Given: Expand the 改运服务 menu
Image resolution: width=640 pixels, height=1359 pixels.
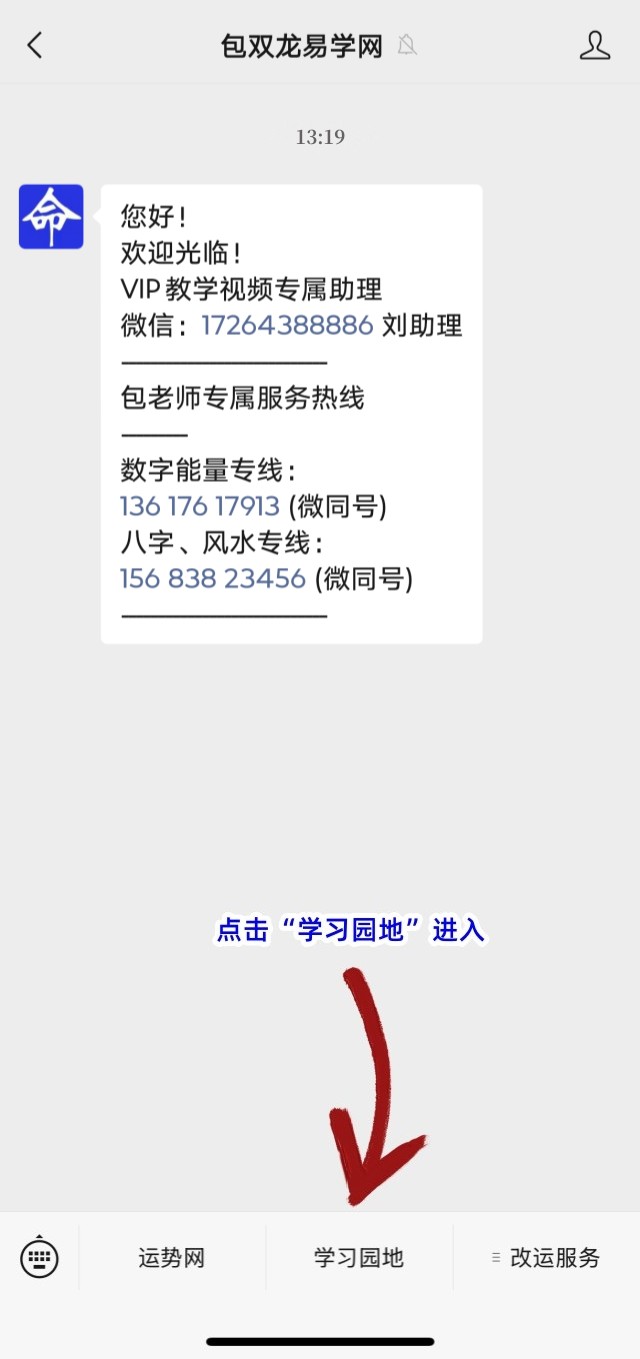Looking at the screenshot, I should (x=546, y=1258).
